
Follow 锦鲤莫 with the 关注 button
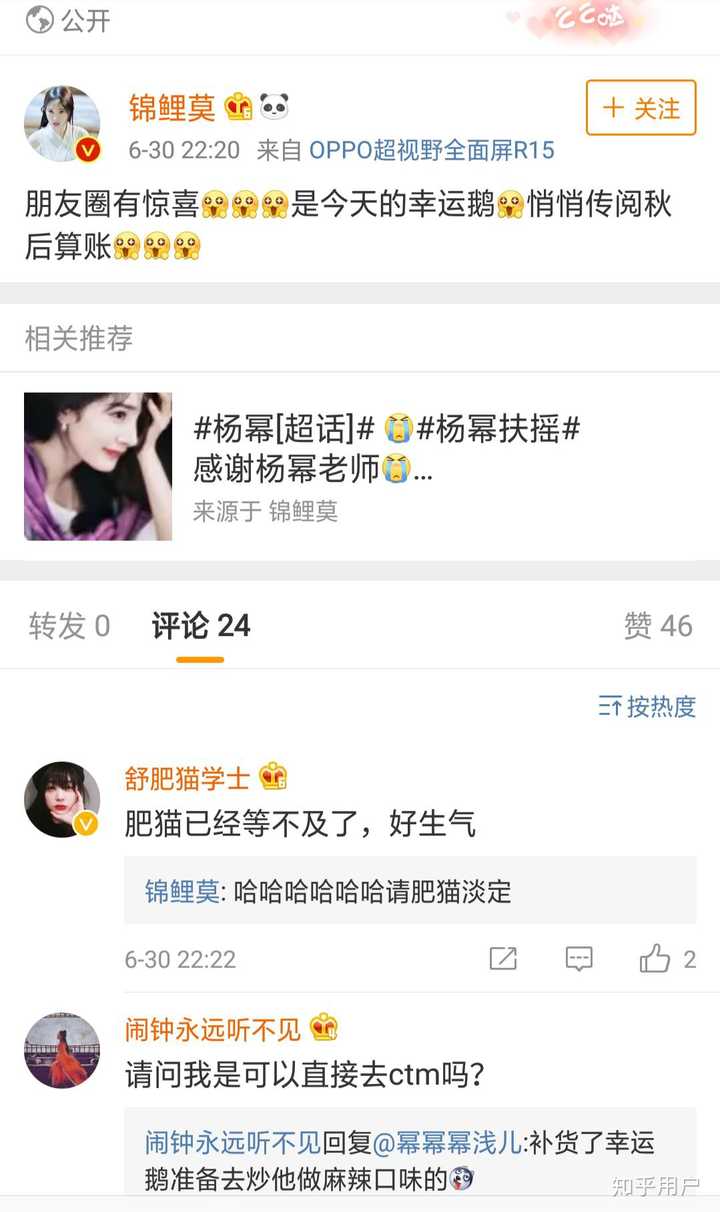pos(641,108)
